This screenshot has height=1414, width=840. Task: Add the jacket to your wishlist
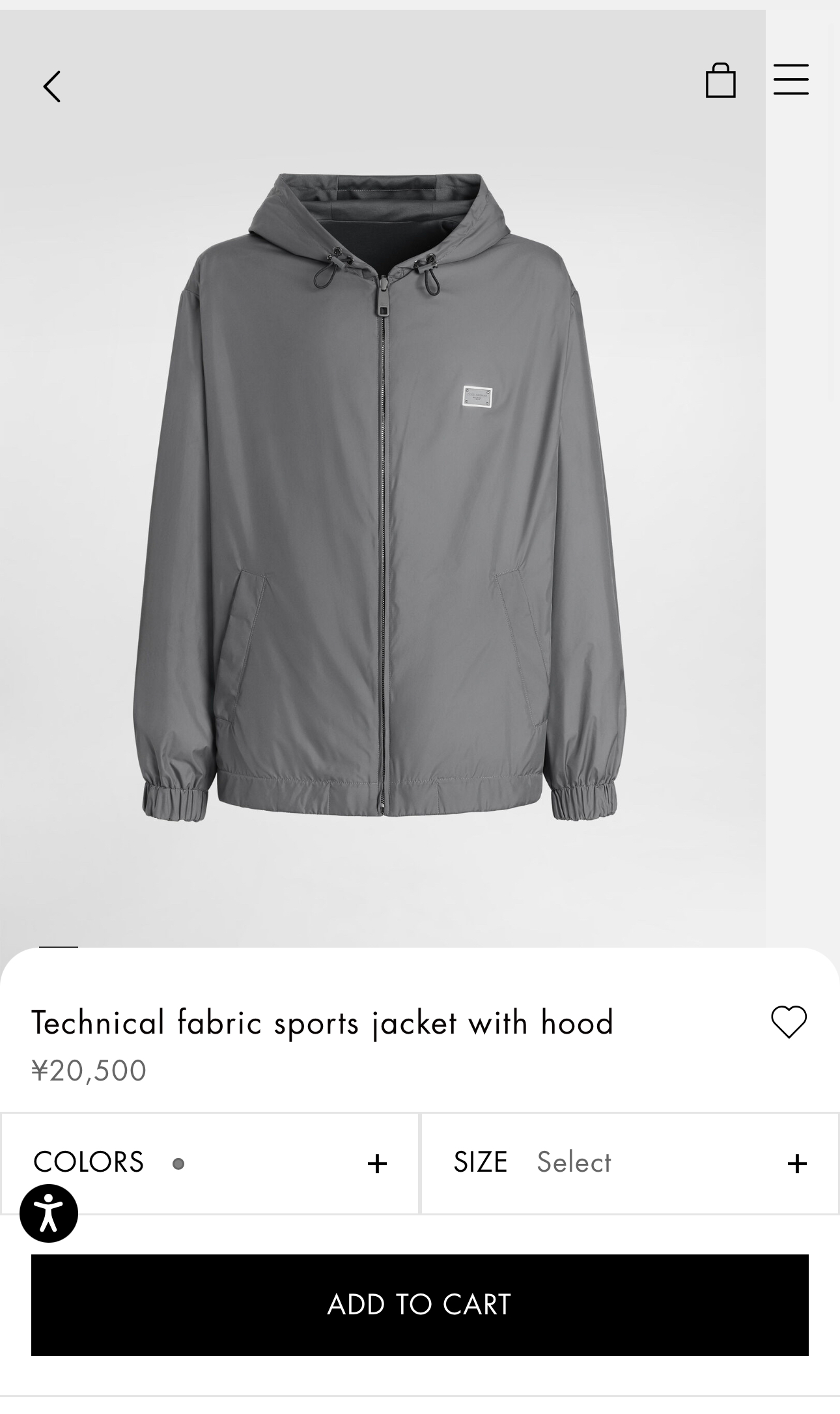click(789, 1021)
